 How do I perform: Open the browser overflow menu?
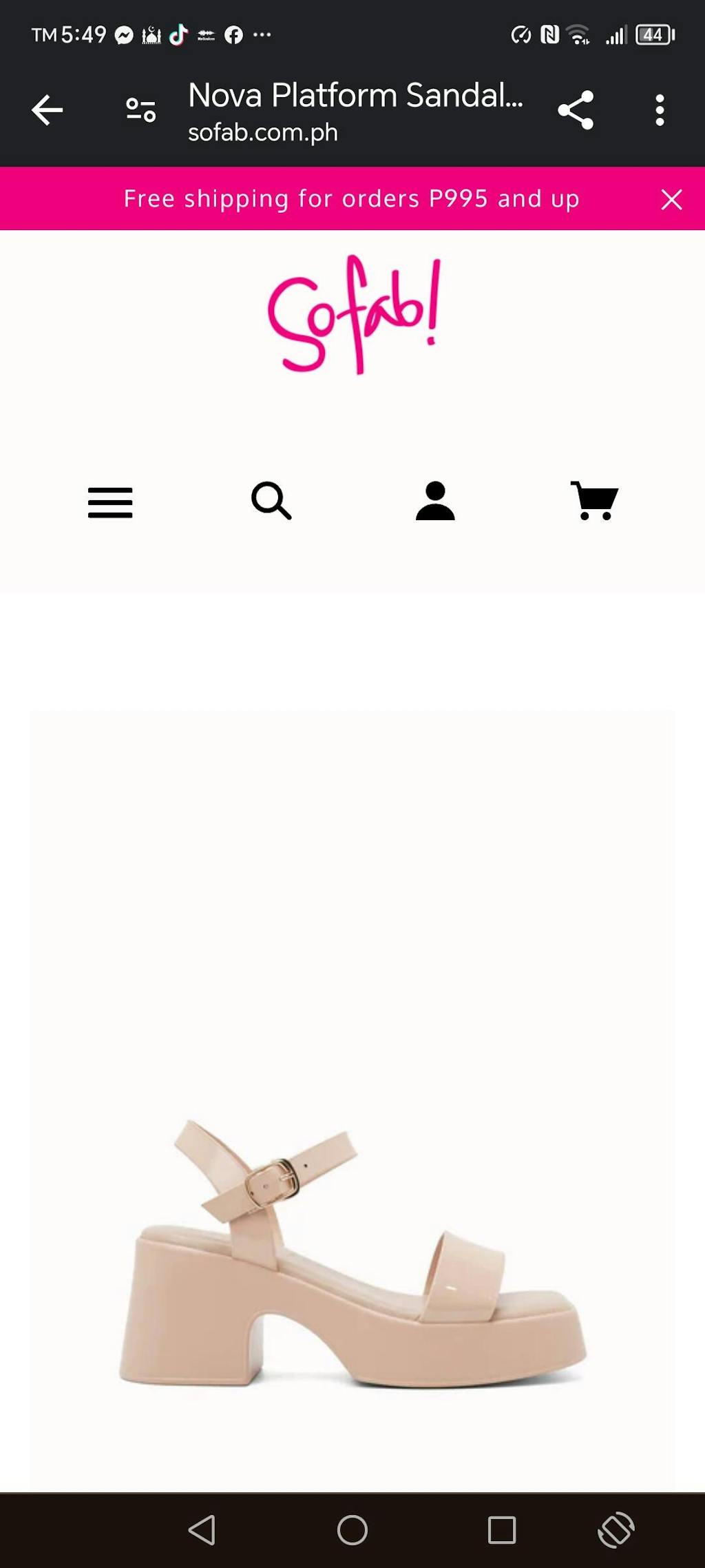[x=660, y=110]
